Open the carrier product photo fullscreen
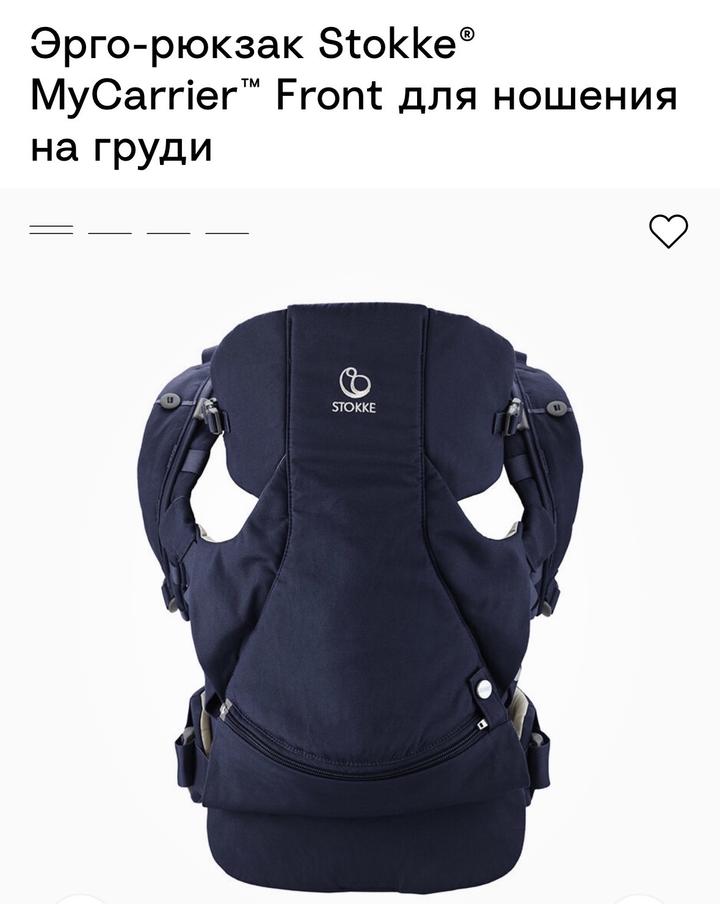The image size is (720, 904). tap(360, 580)
